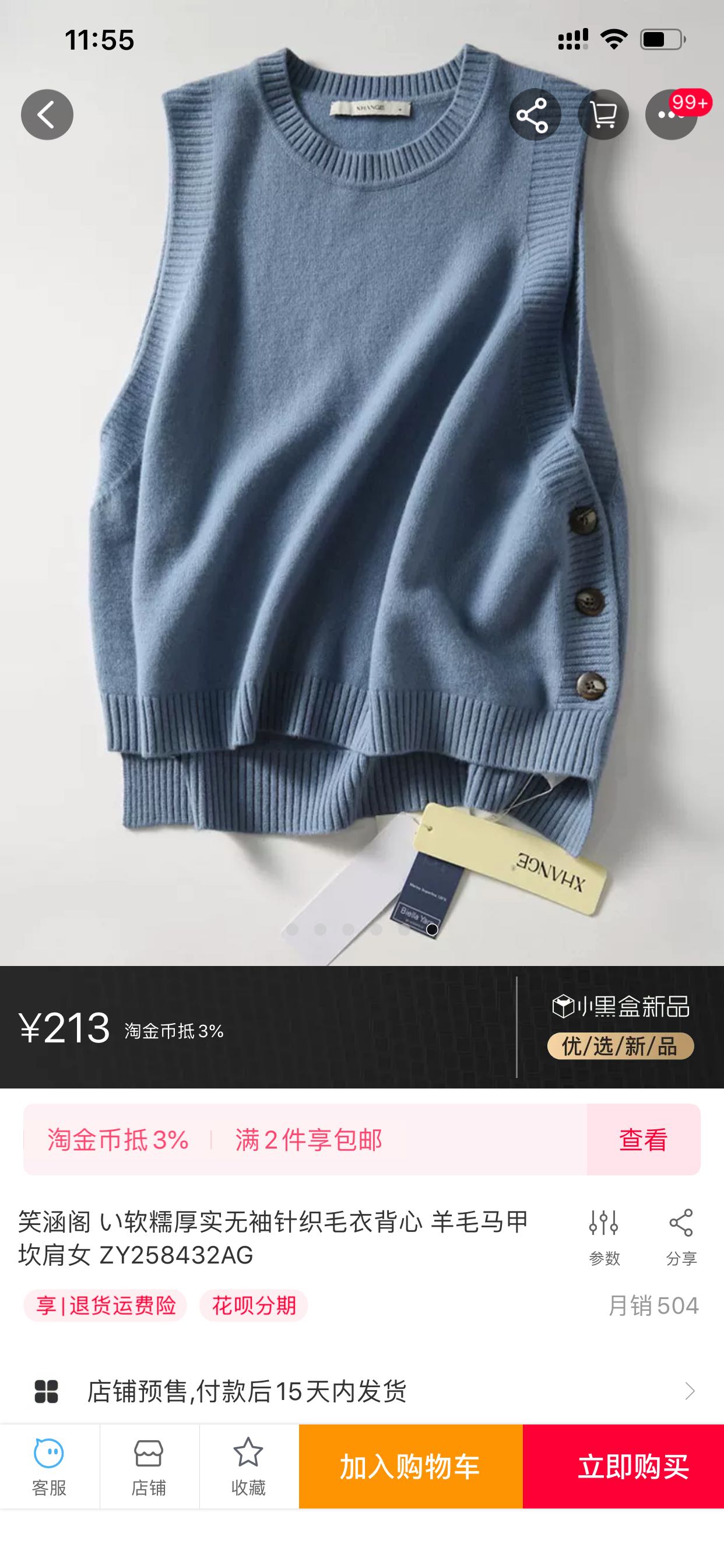This screenshot has height=1568, width=724.
Task: Tap the share icon over the product image
Action: (532, 114)
